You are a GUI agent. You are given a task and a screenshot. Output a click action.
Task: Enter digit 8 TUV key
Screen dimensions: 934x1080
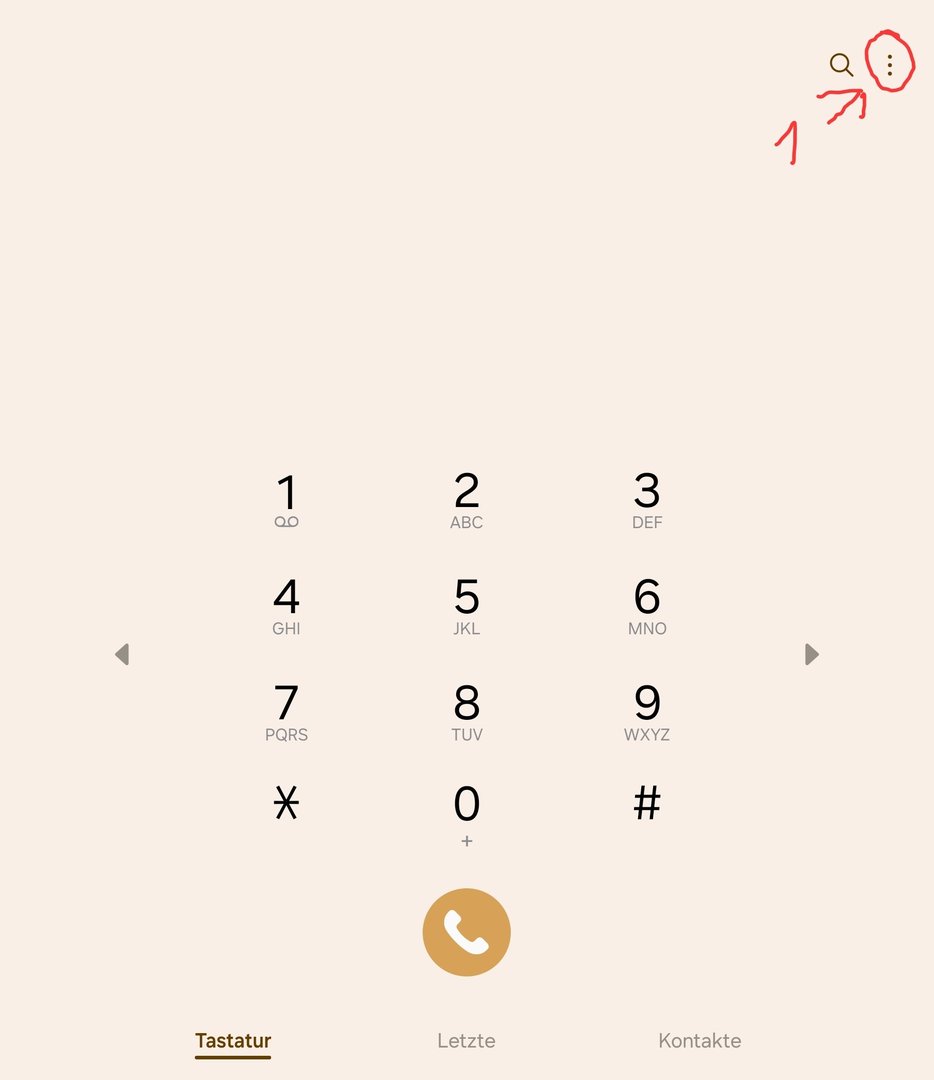coord(466,712)
